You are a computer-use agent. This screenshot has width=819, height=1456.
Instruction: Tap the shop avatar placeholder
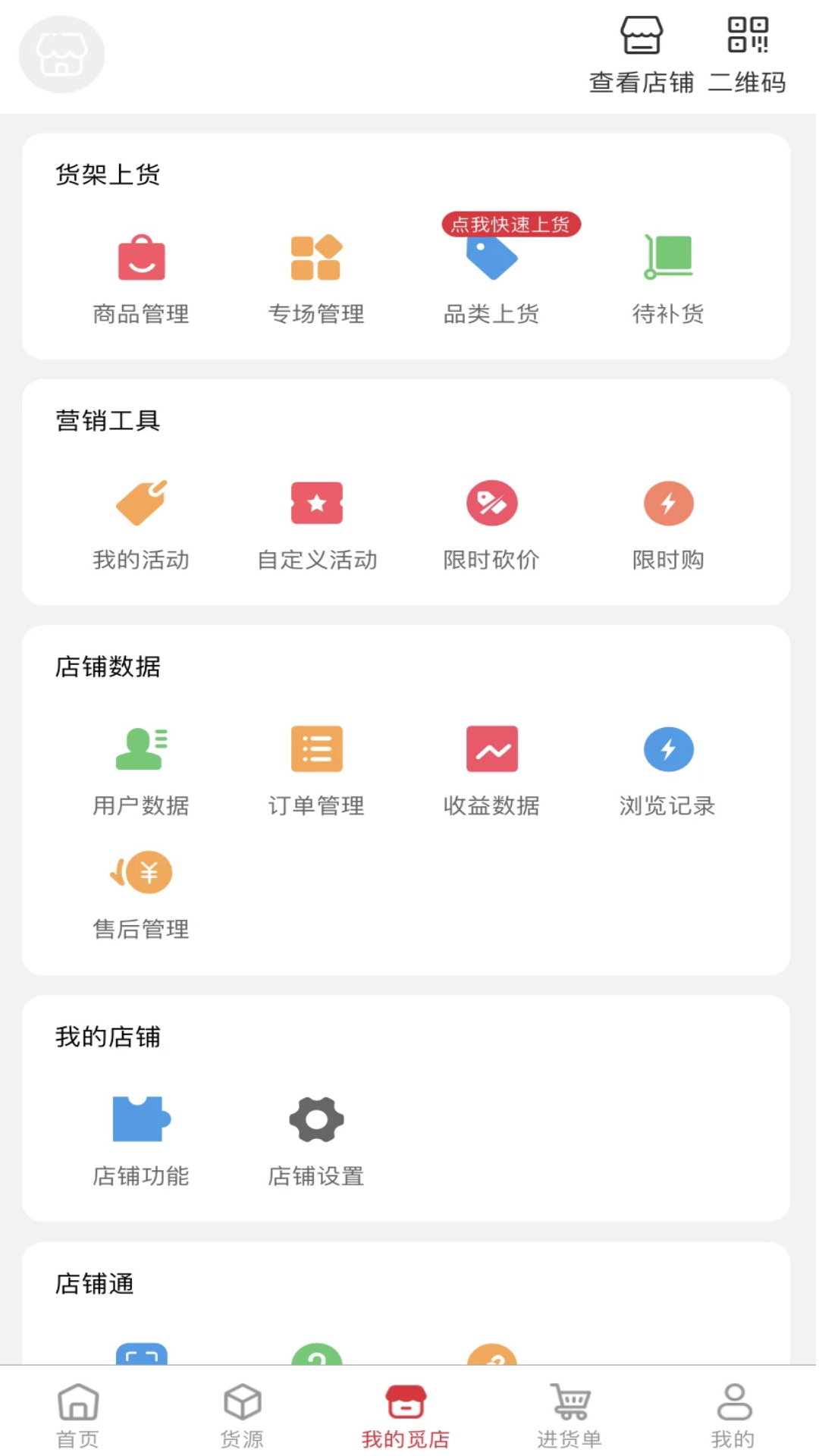[61, 55]
